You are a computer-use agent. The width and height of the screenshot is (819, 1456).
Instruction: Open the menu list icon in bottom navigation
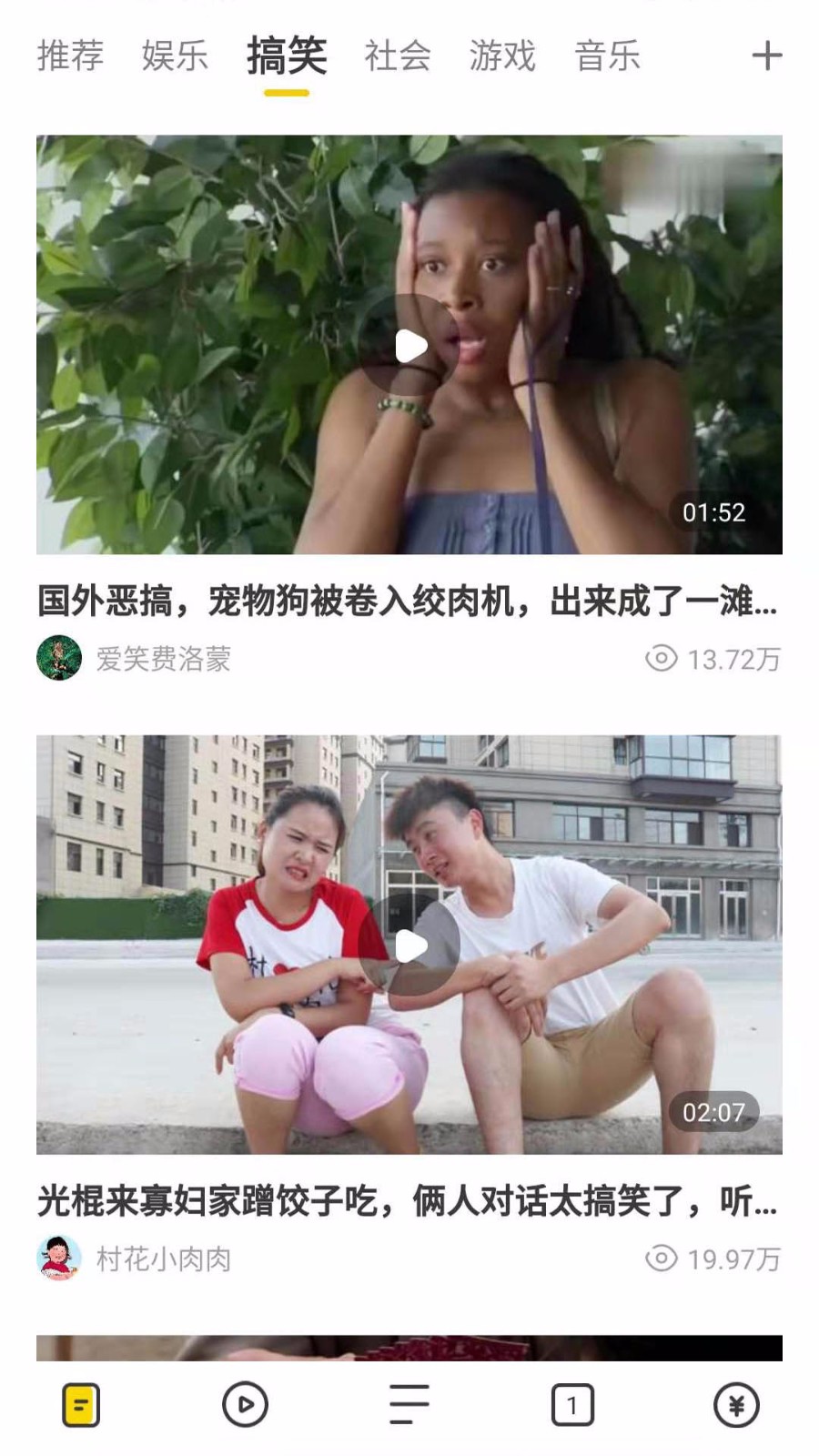pos(409,1403)
